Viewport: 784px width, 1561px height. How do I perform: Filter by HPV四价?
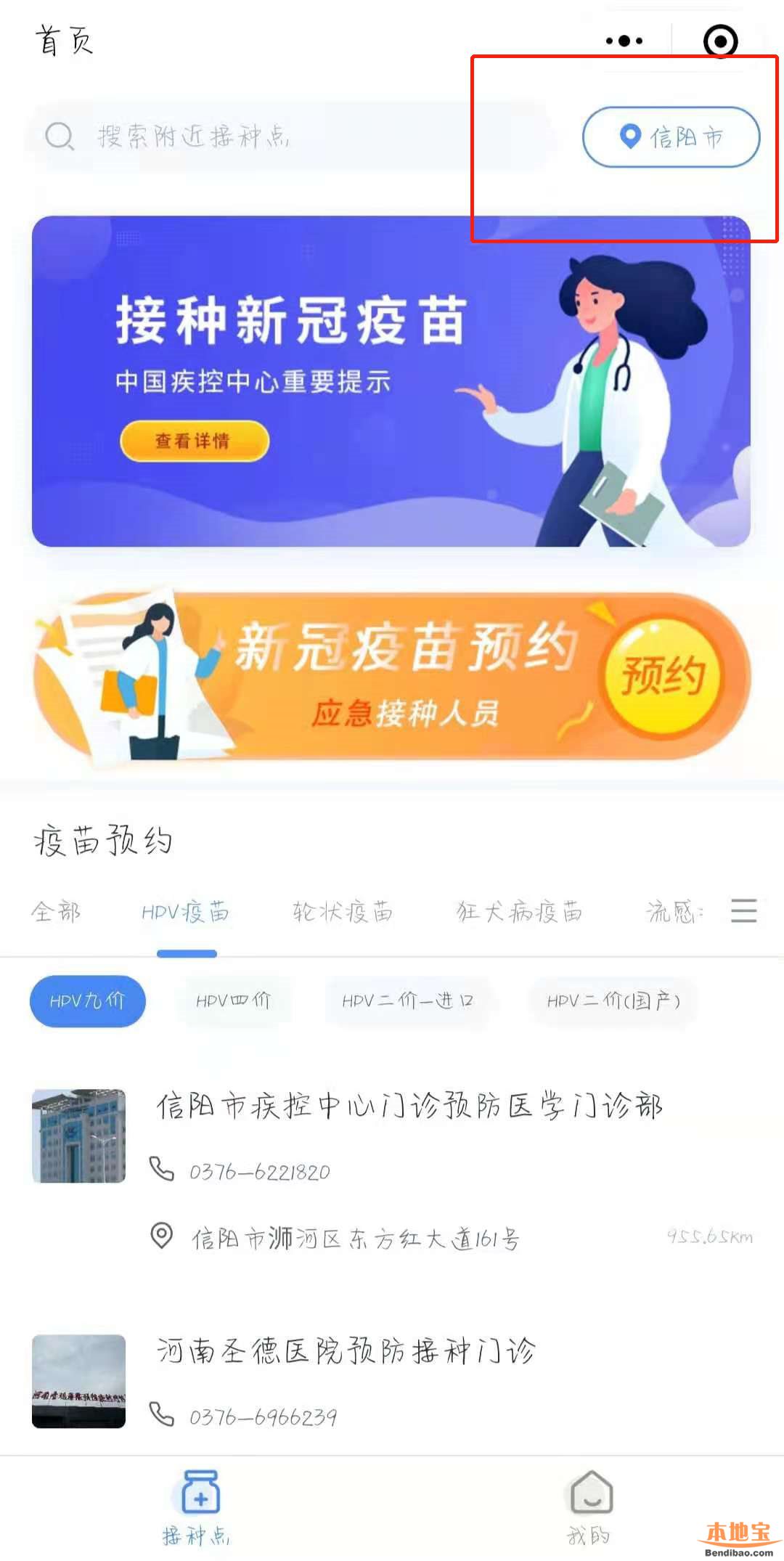pos(234,1001)
